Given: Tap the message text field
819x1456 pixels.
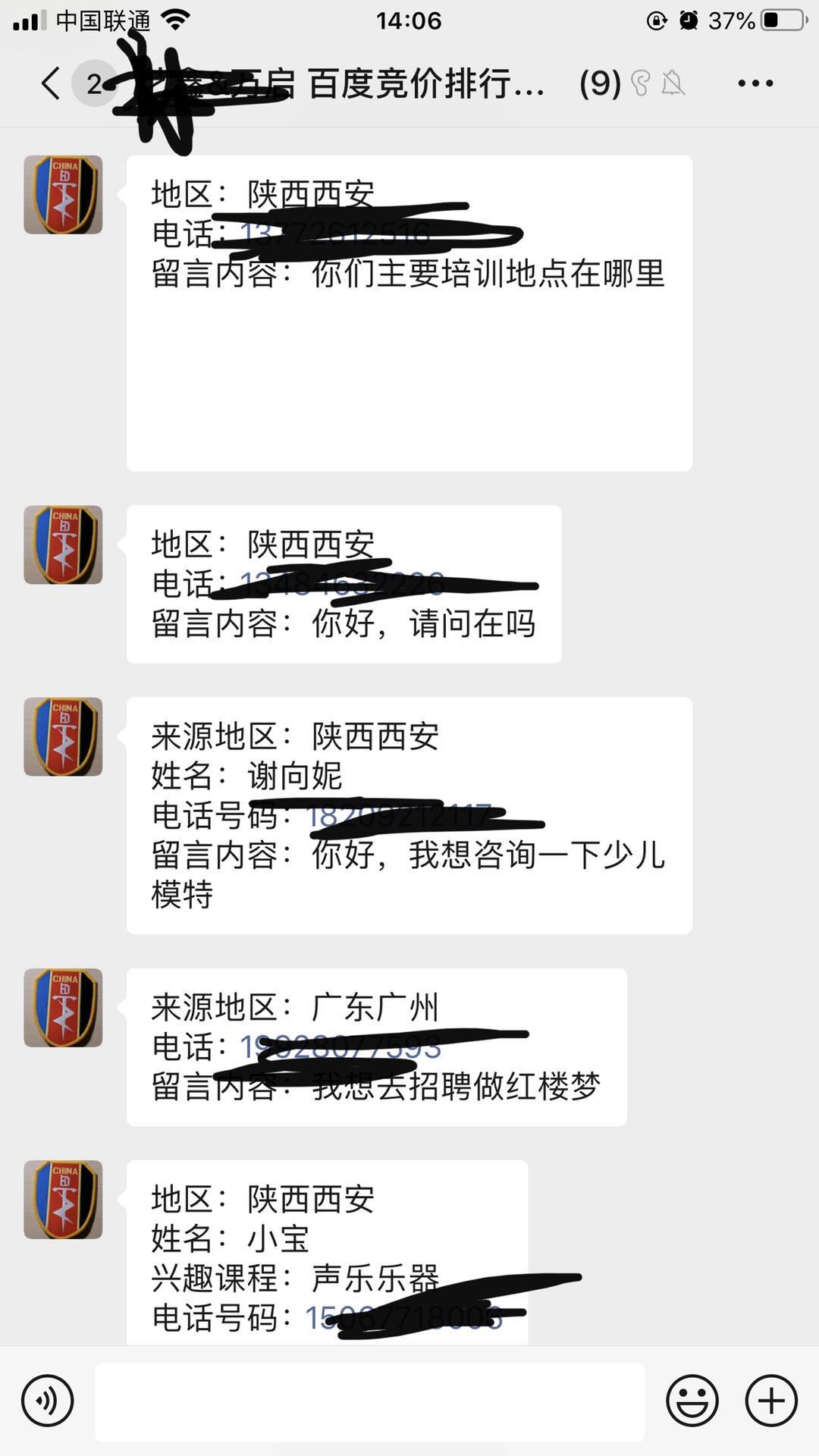Looking at the screenshot, I should click(369, 1401).
